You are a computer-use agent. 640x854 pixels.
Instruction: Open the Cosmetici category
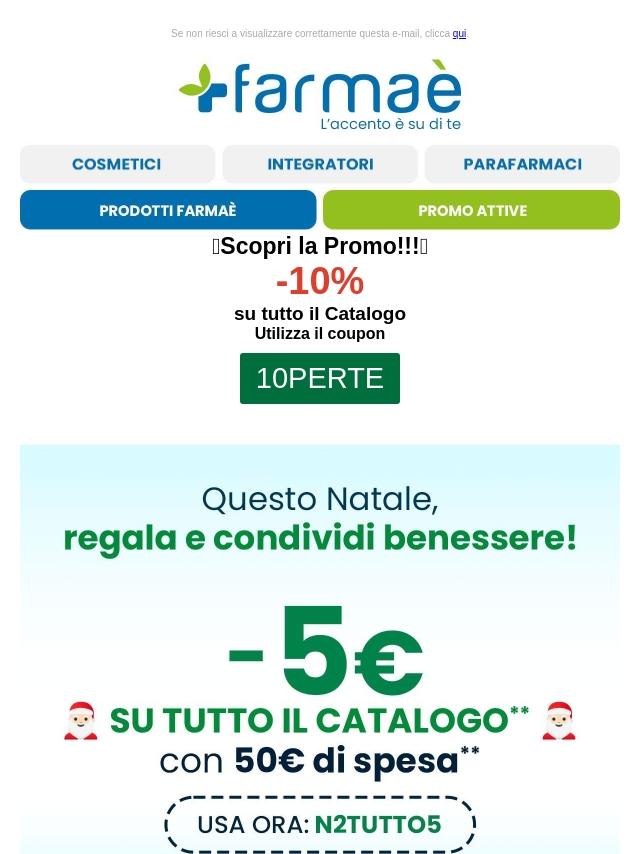coord(117,164)
